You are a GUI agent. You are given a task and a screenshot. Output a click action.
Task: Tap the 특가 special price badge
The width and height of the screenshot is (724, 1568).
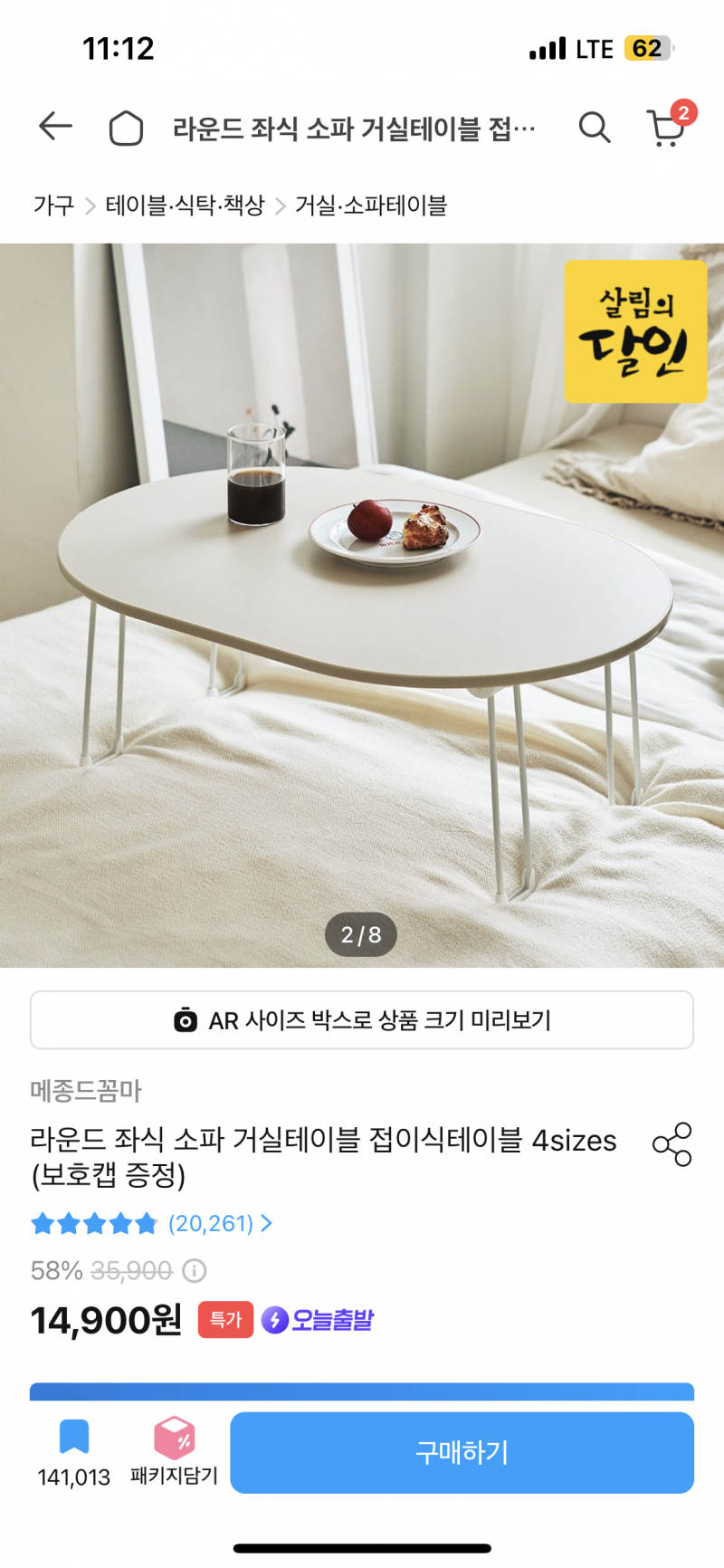pyautogui.click(x=224, y=1321)
